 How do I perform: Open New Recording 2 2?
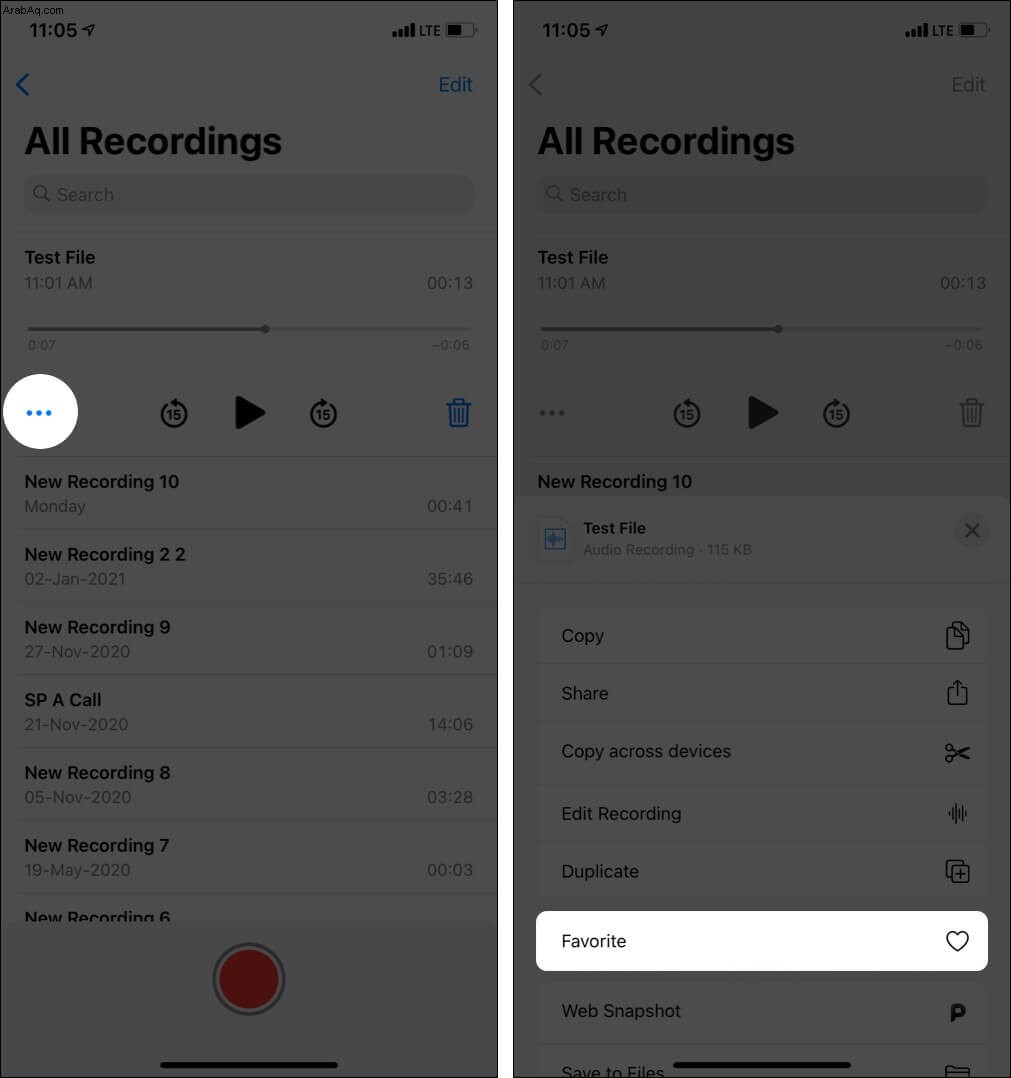248,566
